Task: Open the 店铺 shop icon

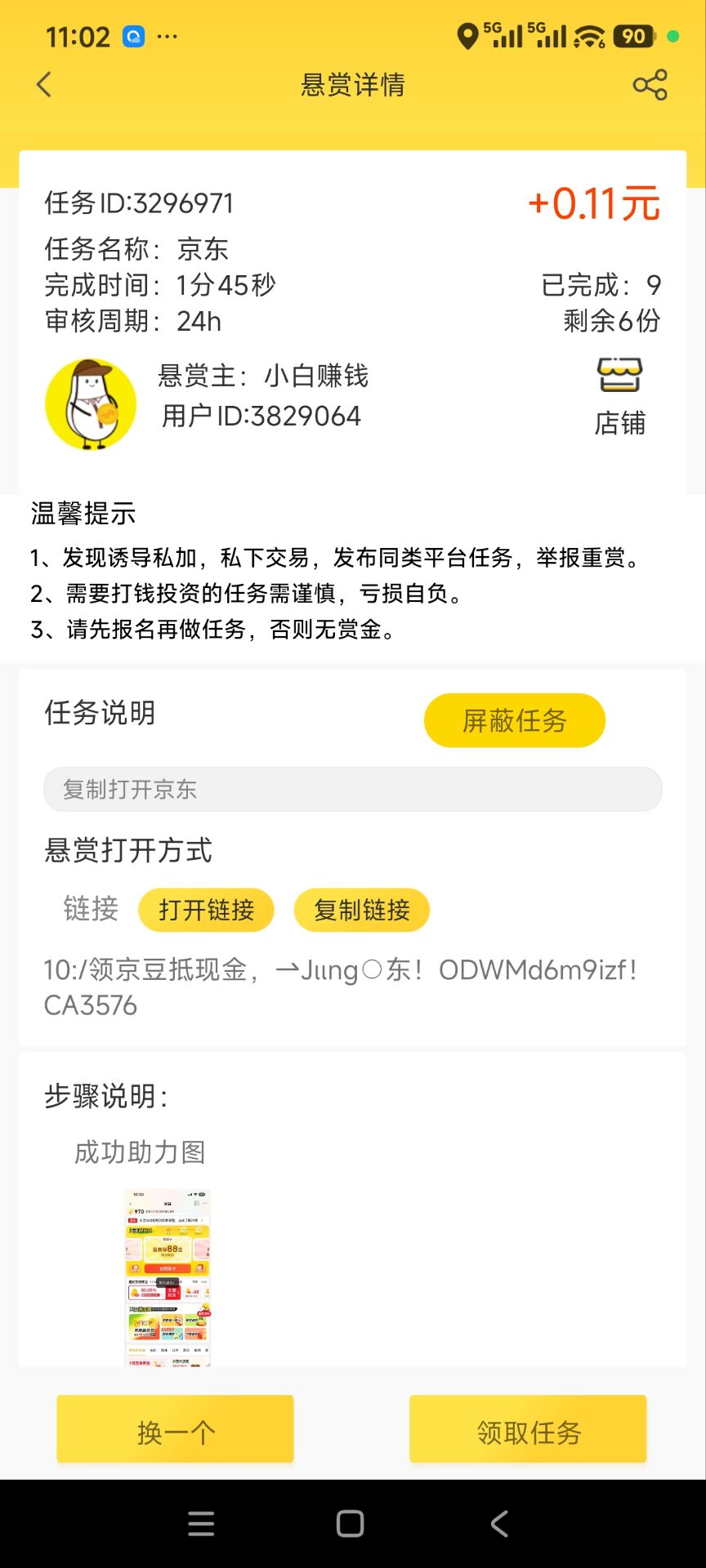Action: 619,396
